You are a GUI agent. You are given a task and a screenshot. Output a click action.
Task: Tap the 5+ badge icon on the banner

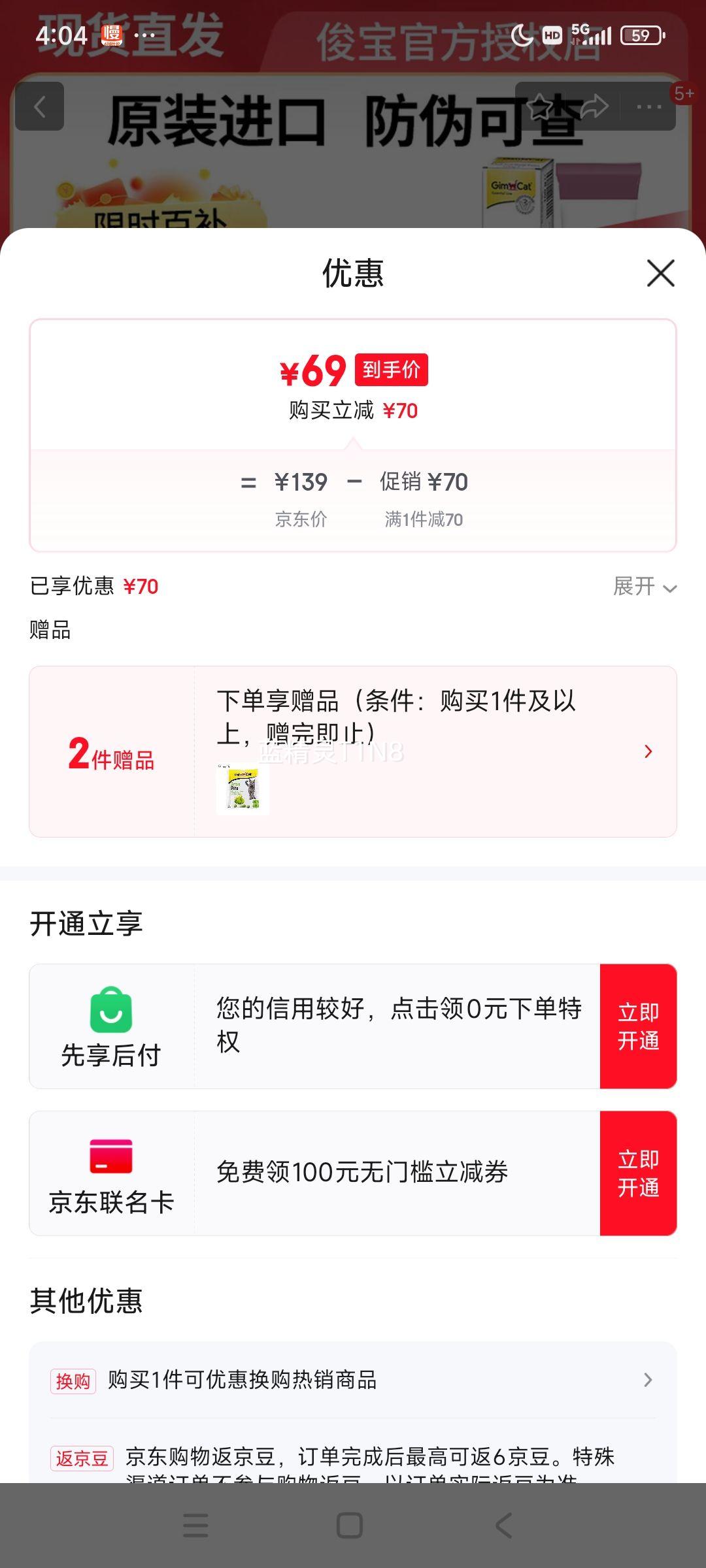click(x=684, y=94)
